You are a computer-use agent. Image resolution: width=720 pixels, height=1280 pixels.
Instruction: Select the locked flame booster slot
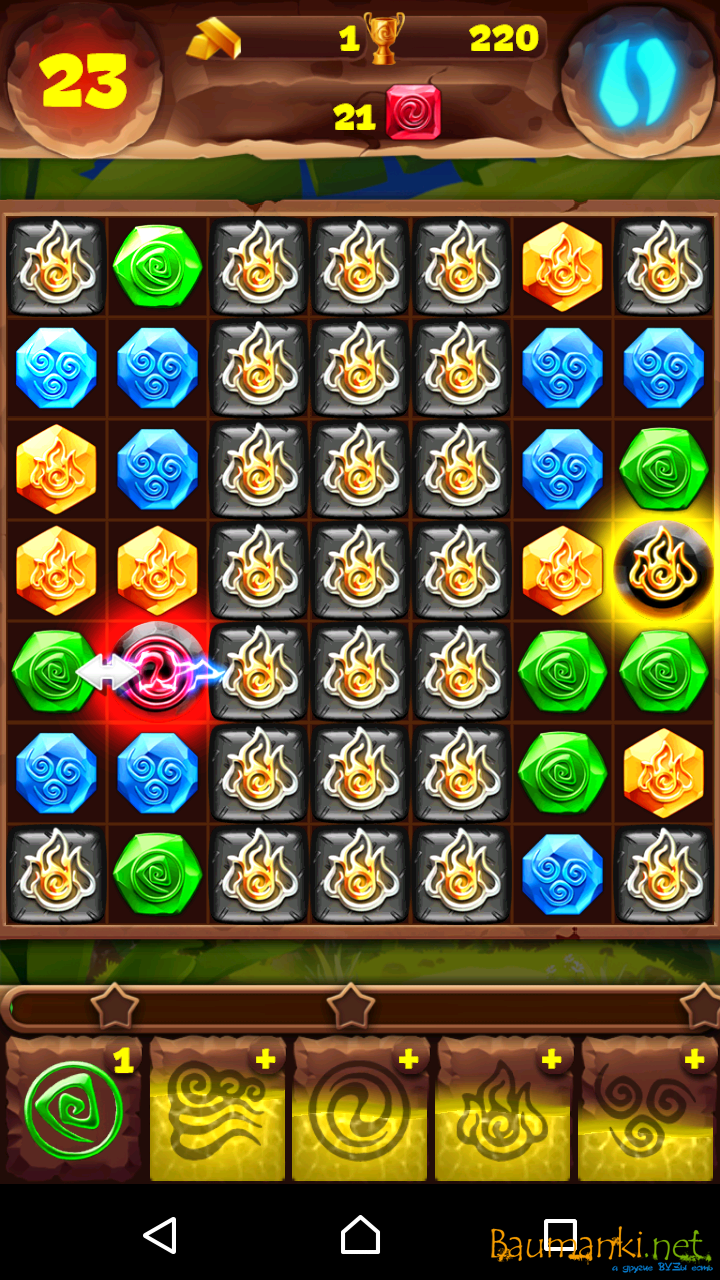pos(503,1109)
